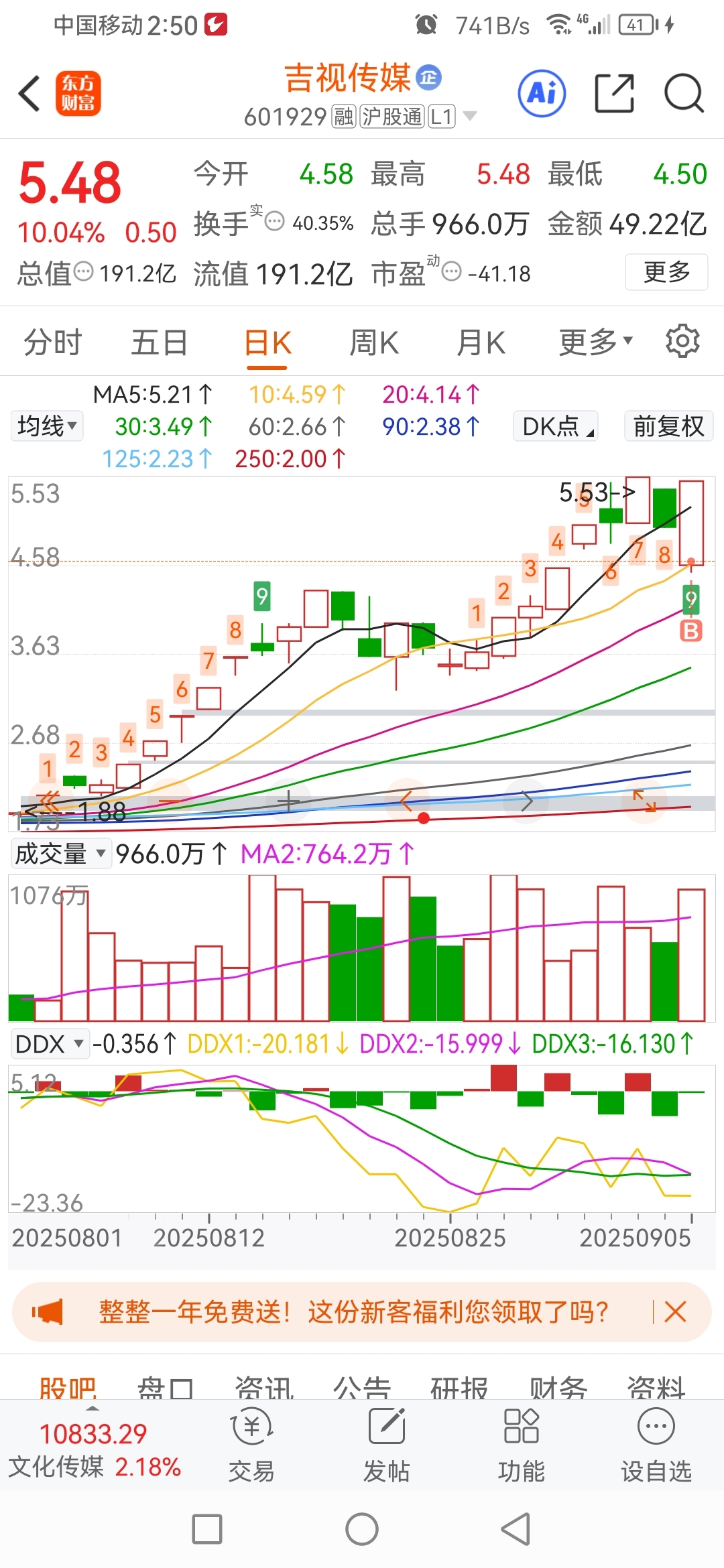Open the 均线 indicator dropdown
Viewport: 724px width, 1568px height.
[47, 426]
